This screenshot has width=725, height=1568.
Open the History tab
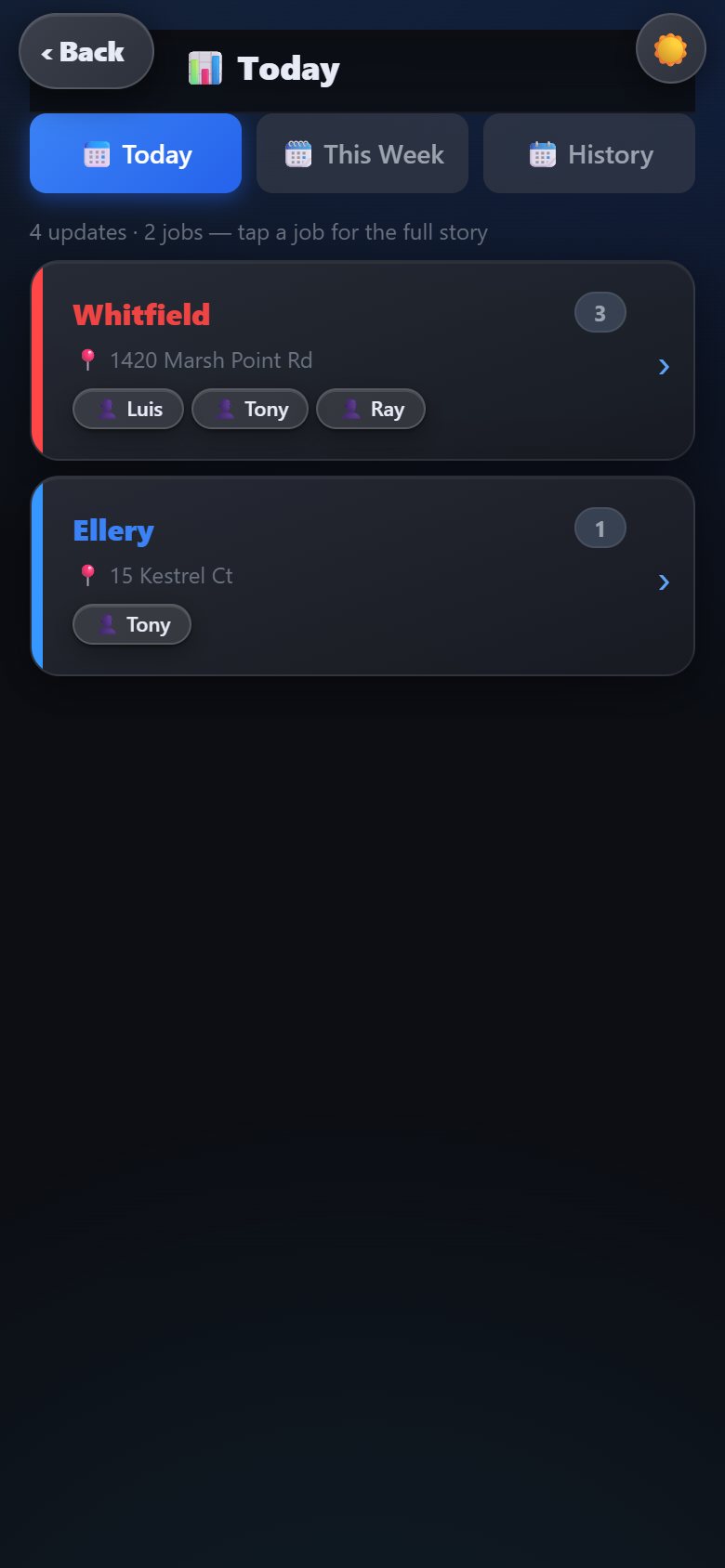[x=589, y=154]
